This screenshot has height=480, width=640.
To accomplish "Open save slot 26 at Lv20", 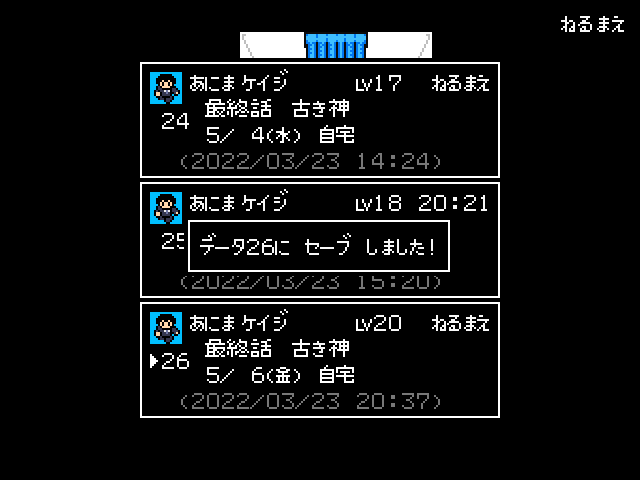I will 320,360.
